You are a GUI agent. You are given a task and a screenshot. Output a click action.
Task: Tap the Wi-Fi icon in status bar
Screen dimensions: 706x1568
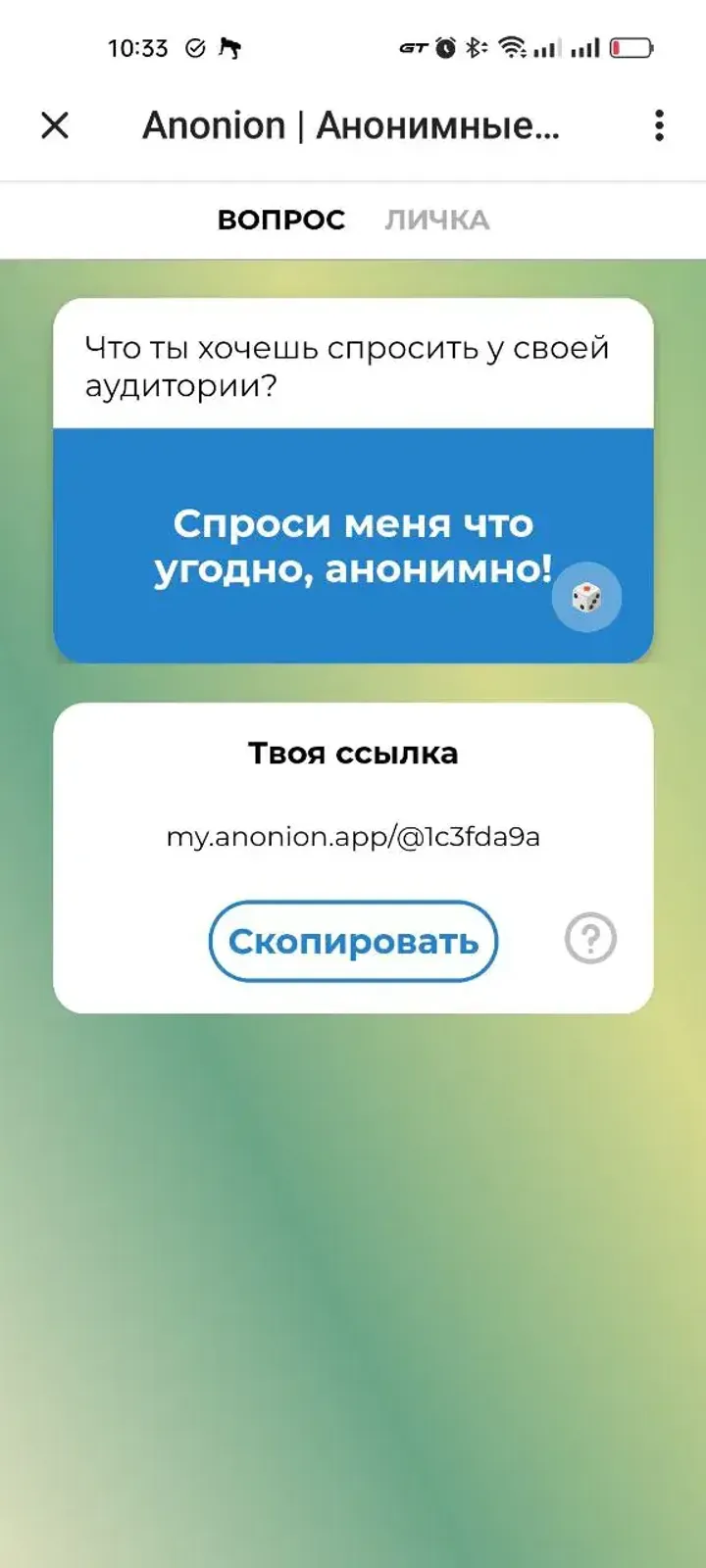pyautogui.click(x=513, y=46)
